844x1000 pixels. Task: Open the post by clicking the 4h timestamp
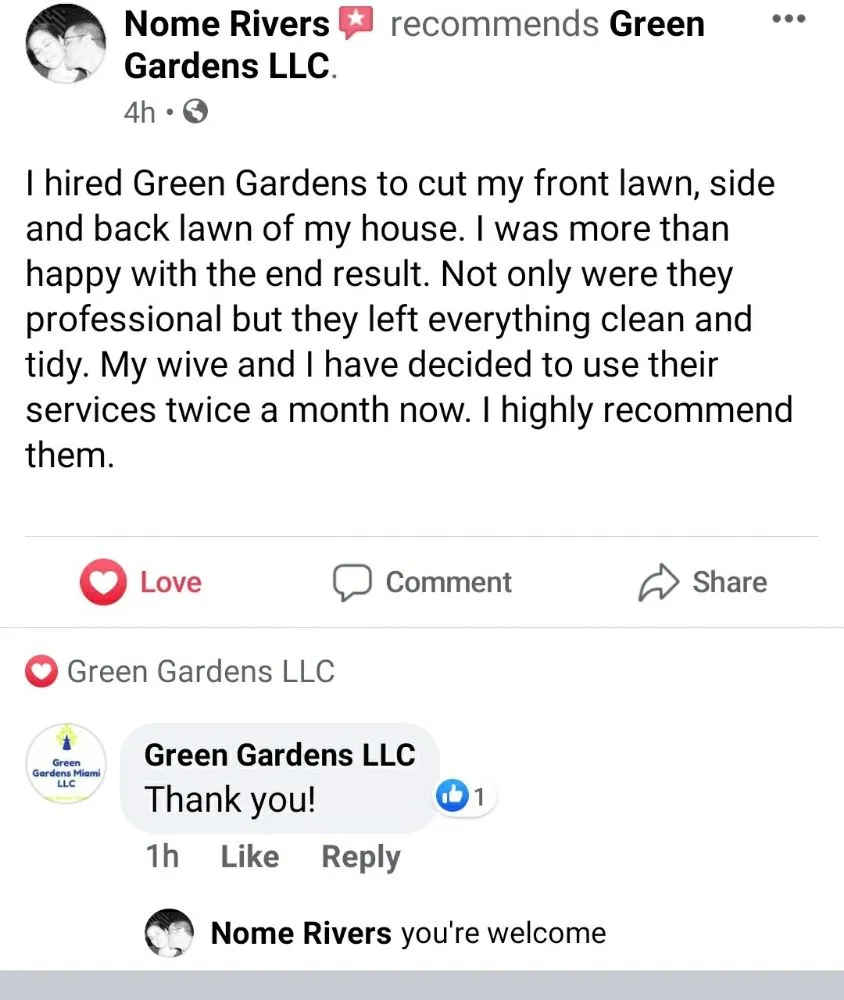click(140, 113)
